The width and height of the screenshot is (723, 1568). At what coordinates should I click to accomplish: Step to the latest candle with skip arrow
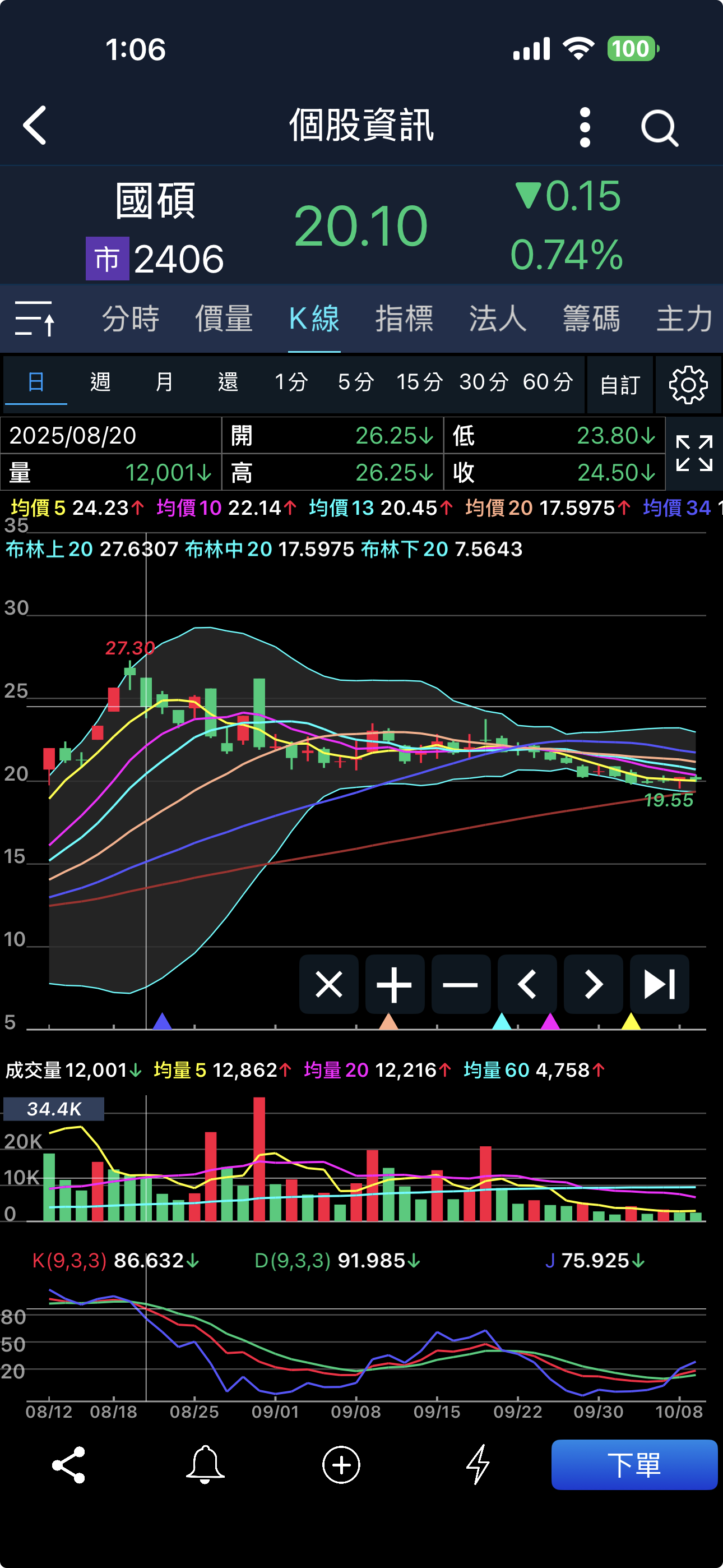660,984
